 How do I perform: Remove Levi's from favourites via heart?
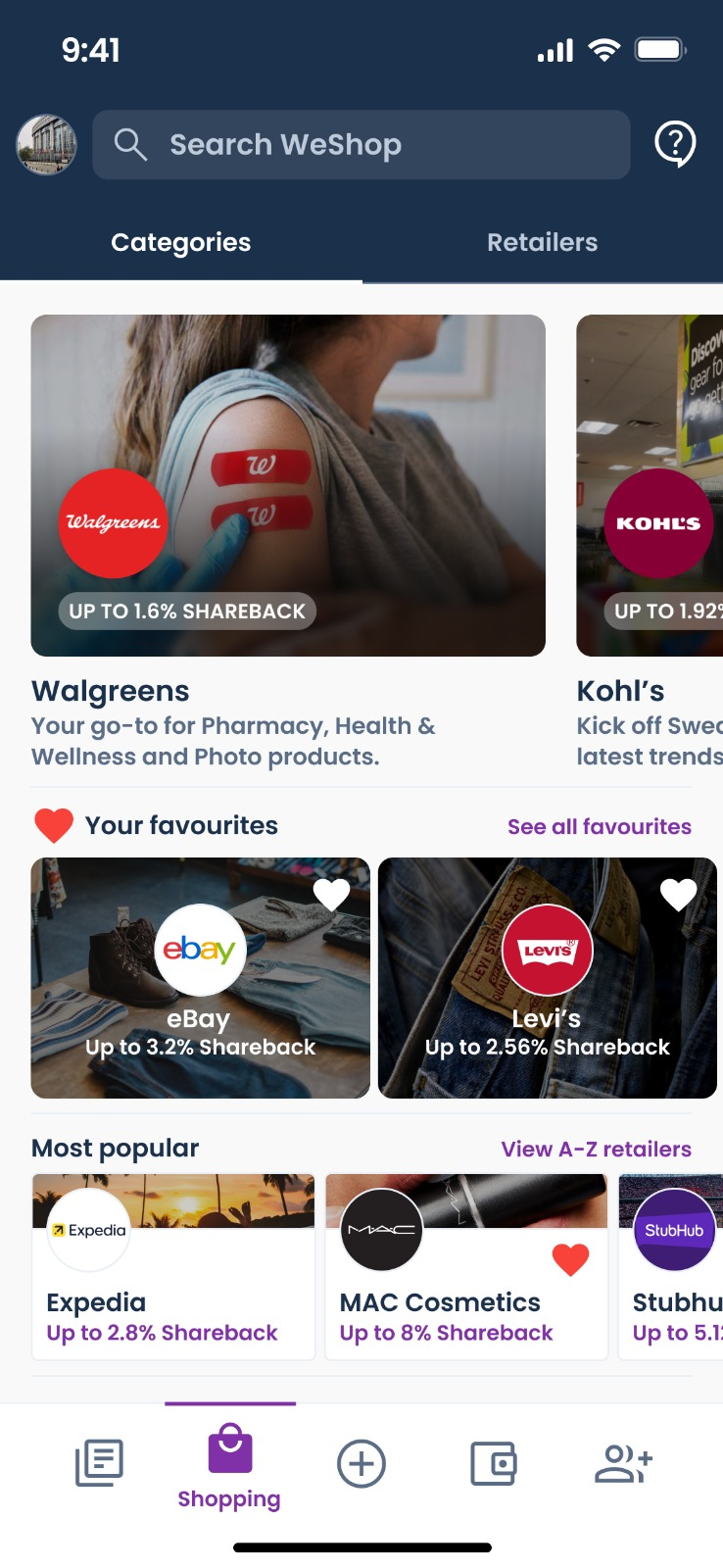(x=678, y=893)
